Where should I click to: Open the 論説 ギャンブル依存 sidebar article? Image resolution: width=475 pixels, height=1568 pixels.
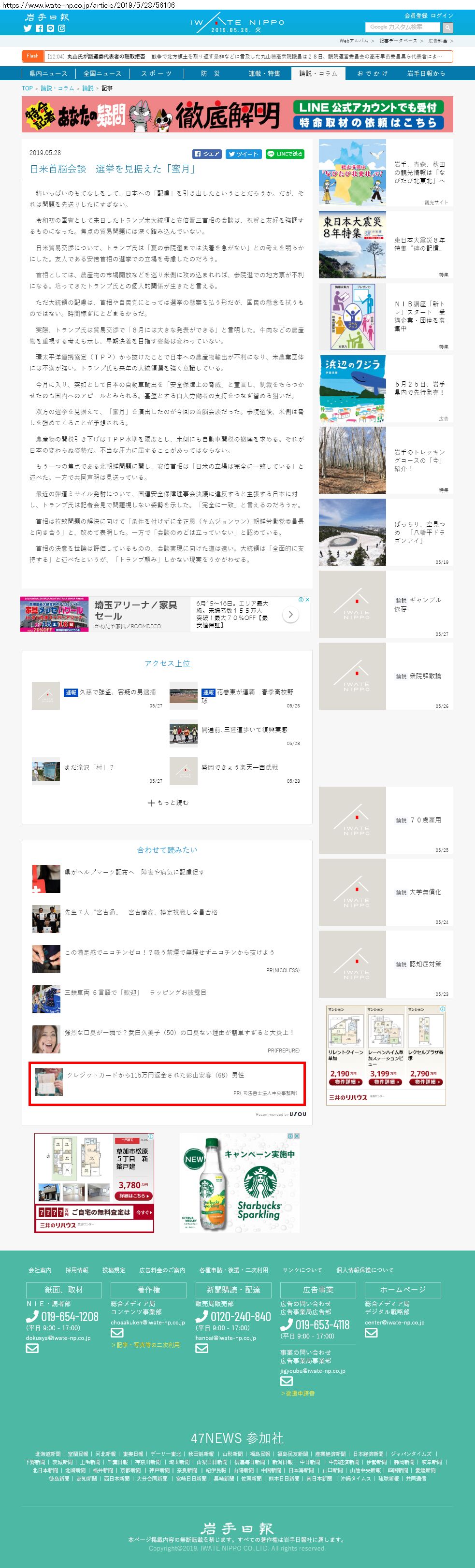pos(386,604)
